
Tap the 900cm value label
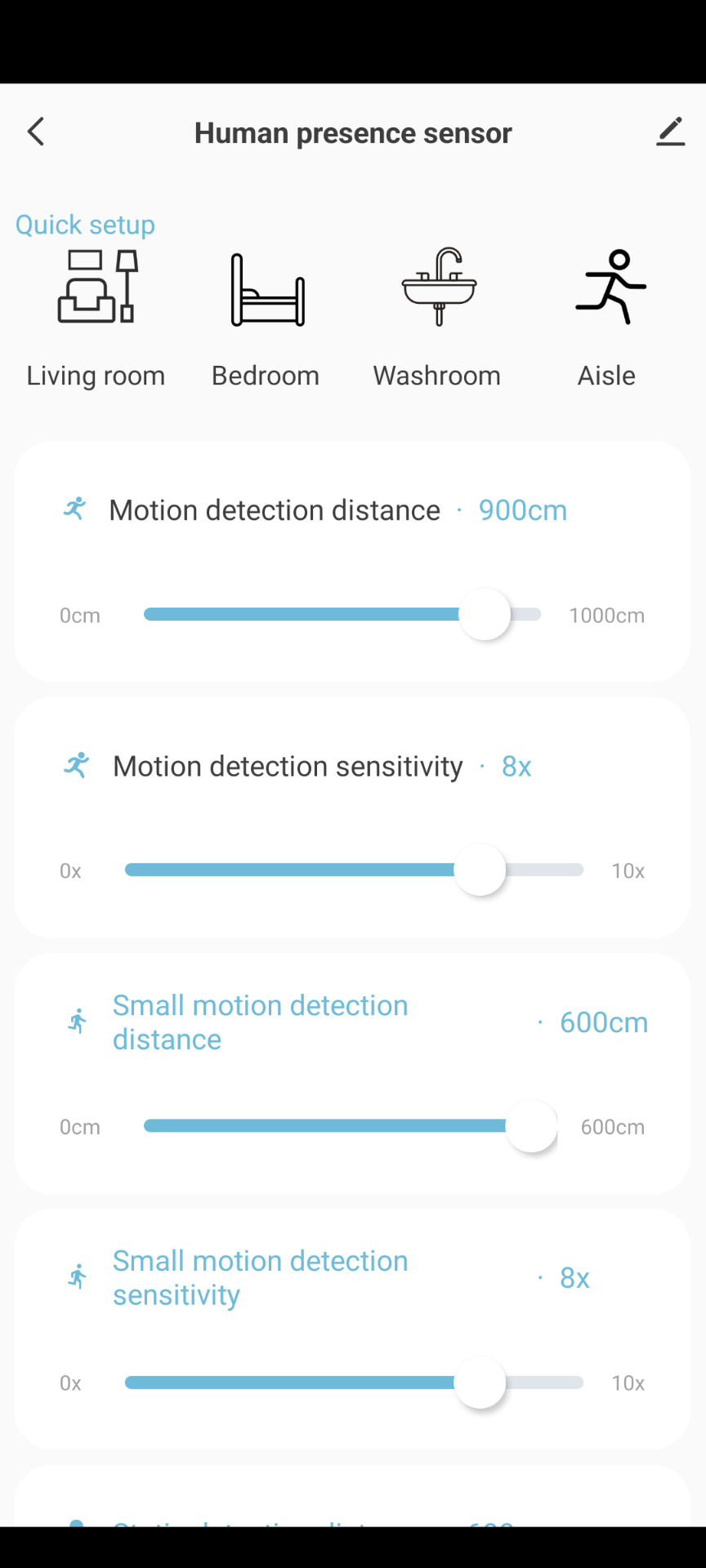pyautogui.click(x=523, y=510)
